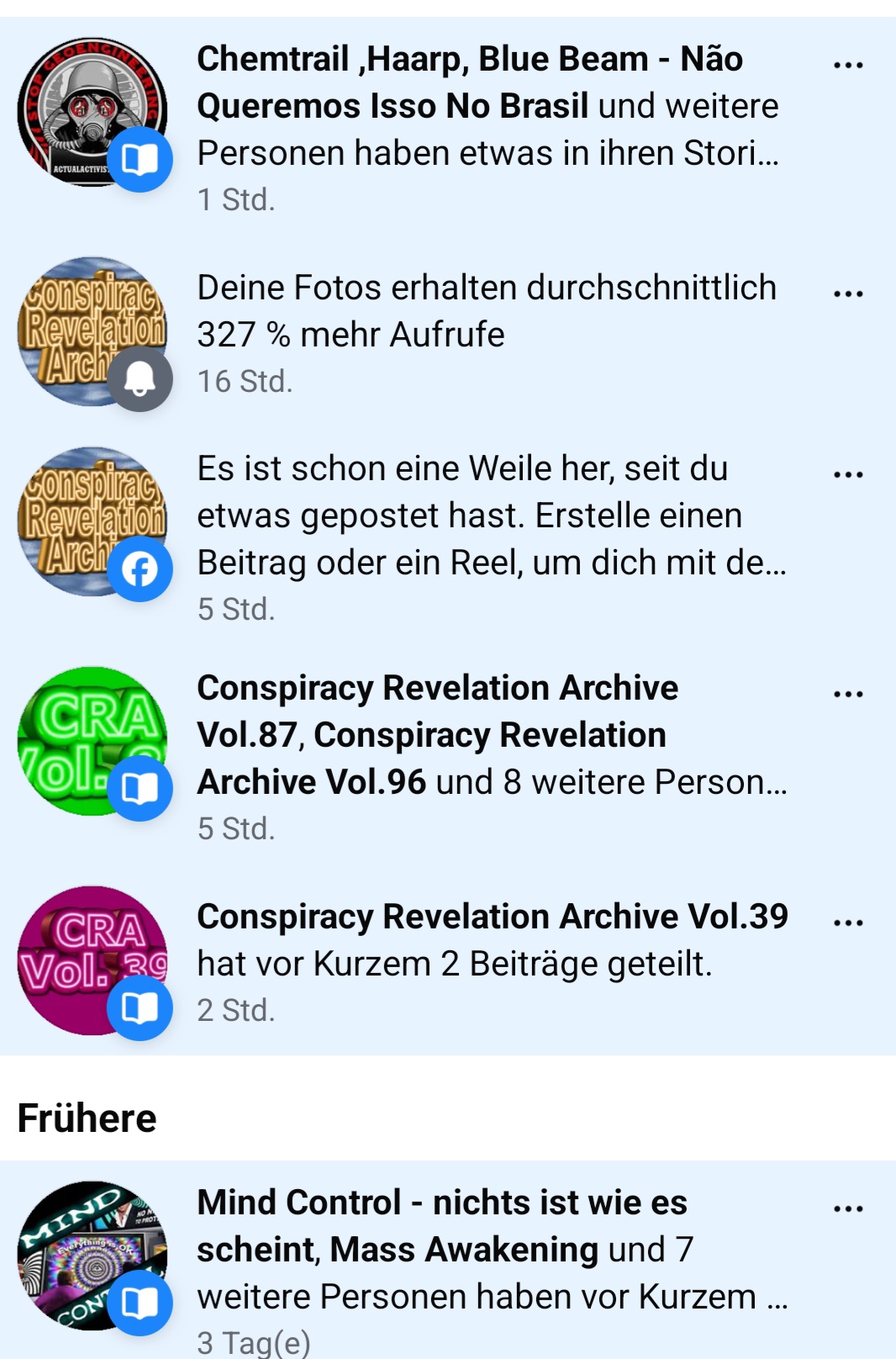The height and width of the screenshot is (1359, 896).
Task: Open options for the Mind Control notification
Action: [x=848, y=1208]
